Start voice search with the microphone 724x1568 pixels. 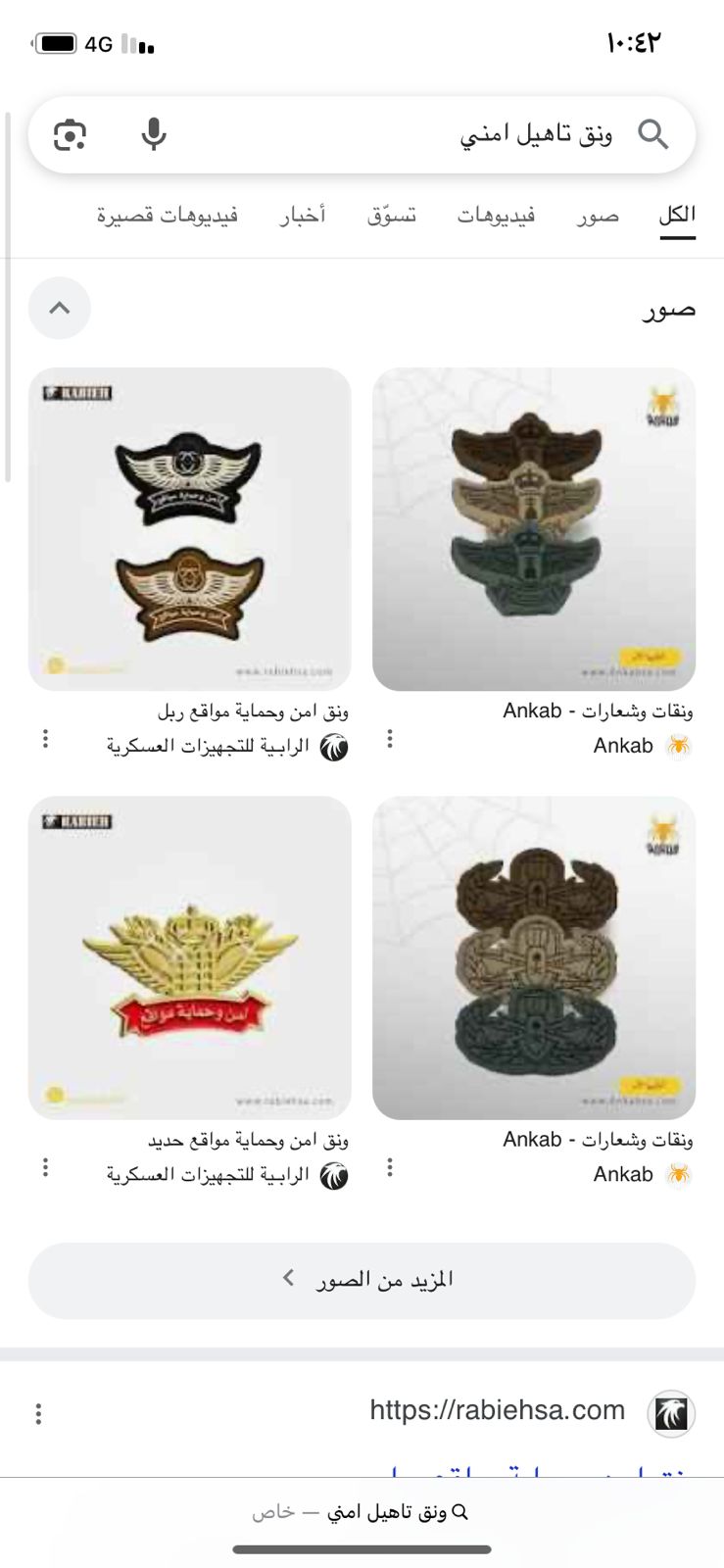coord(154,134)
